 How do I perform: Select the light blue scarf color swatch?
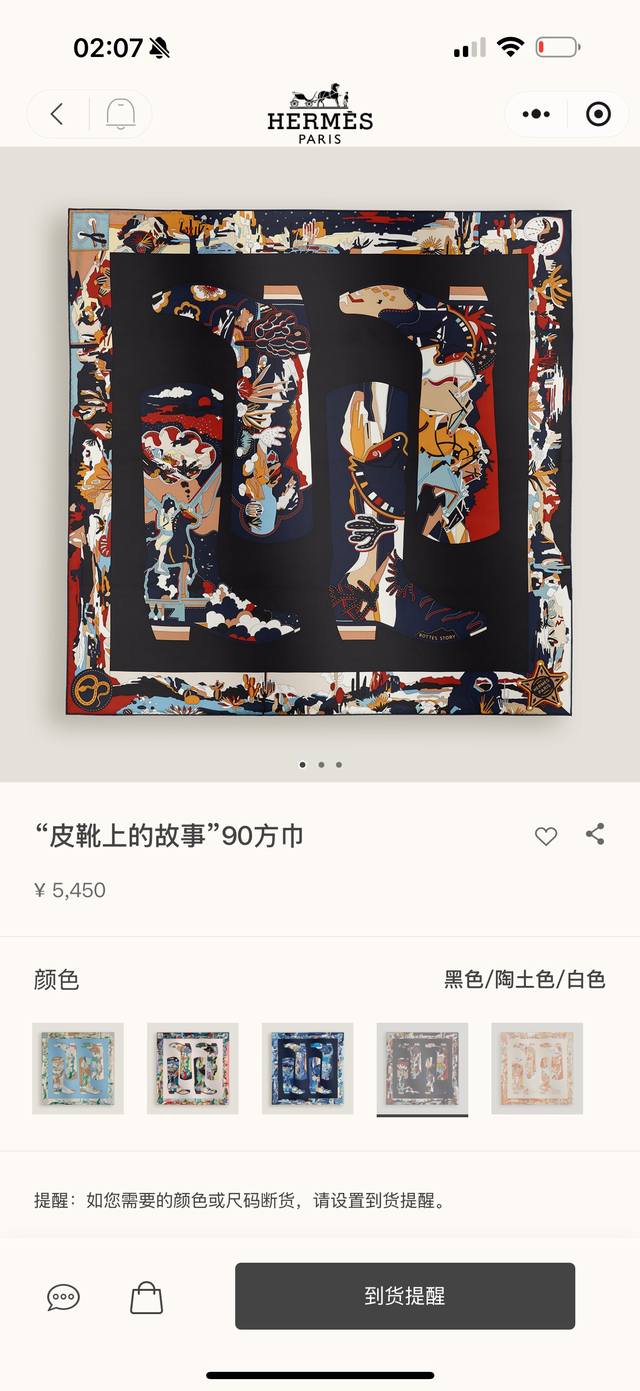pos(78,1068)
